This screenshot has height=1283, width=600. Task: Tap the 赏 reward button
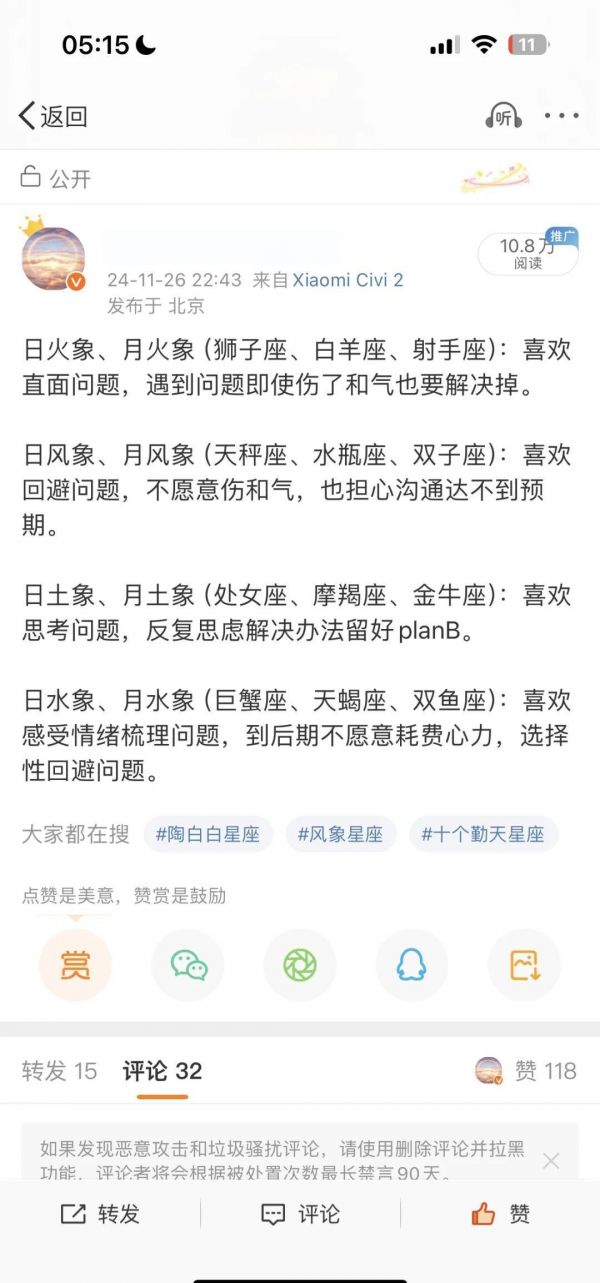coord(75,965)
